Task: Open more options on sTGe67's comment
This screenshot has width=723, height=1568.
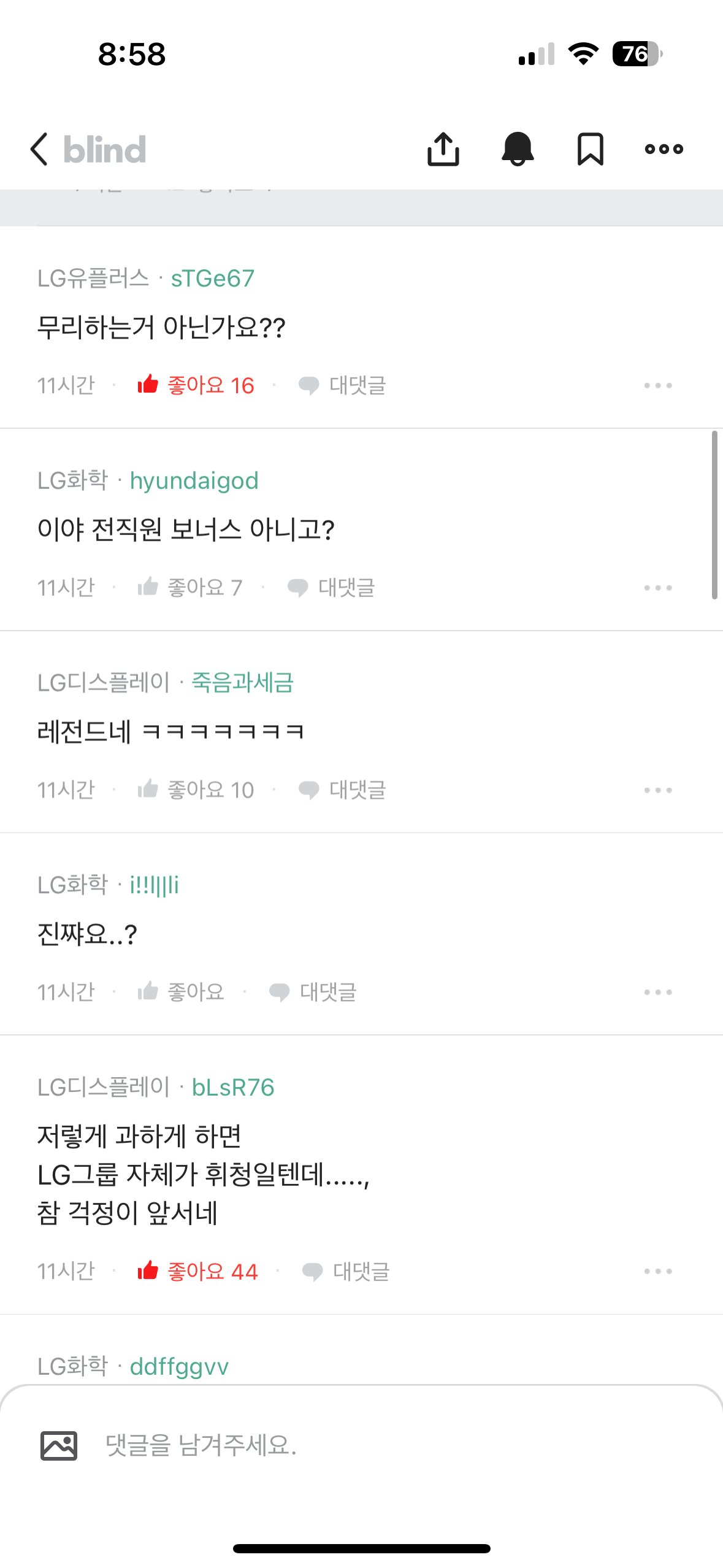Action: point(658,385)
